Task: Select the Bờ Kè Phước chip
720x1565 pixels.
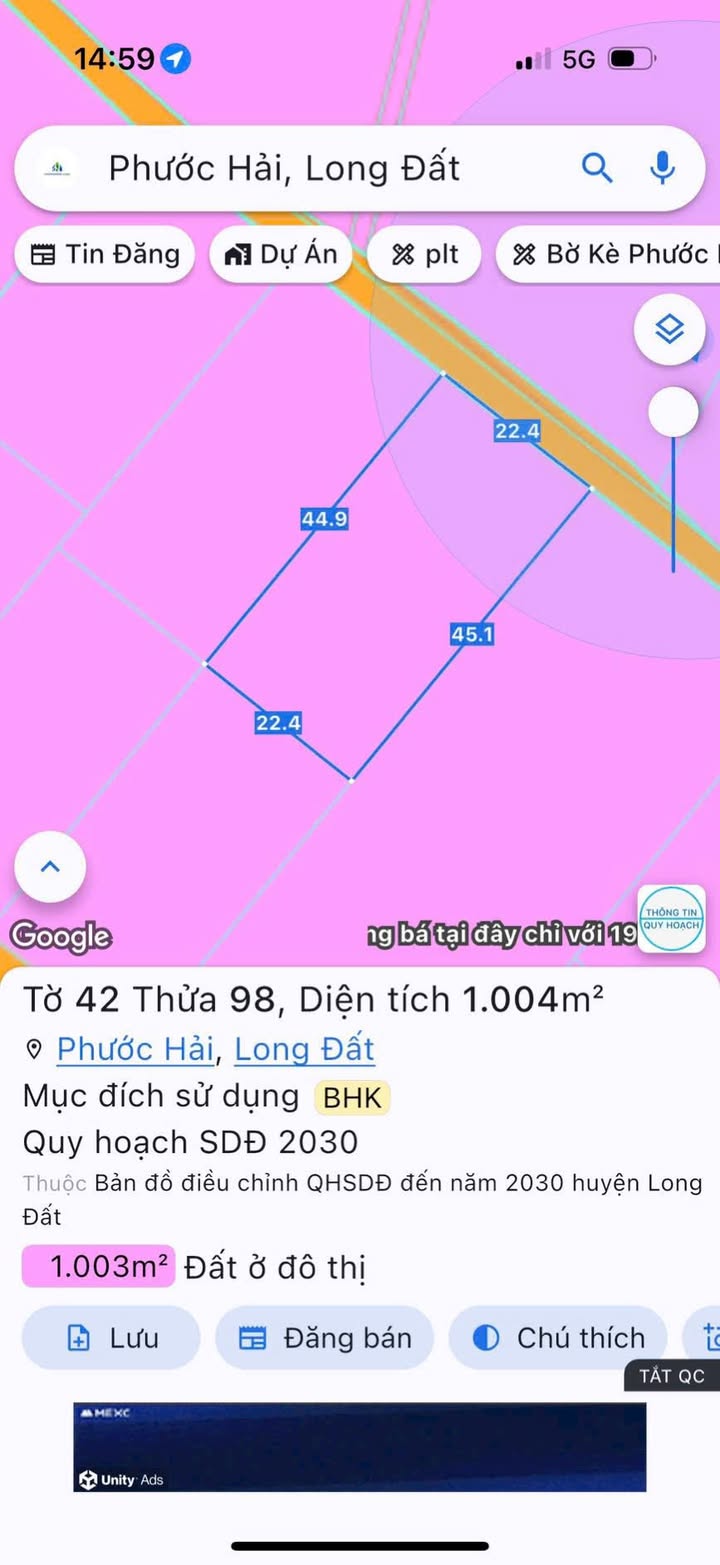Action: pyautogui.click(x=608, y=254)
